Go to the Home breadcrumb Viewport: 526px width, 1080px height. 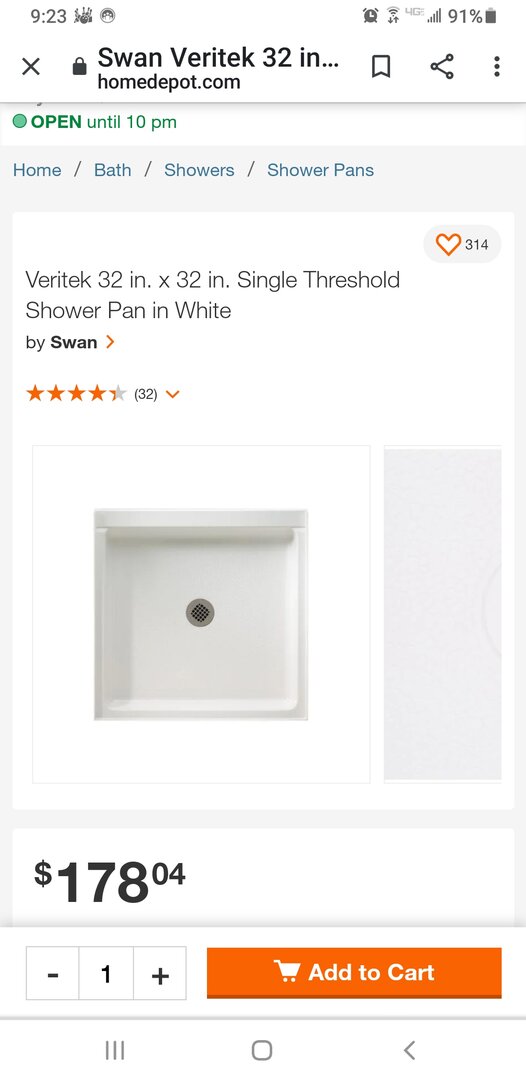[x=37, y=170]
